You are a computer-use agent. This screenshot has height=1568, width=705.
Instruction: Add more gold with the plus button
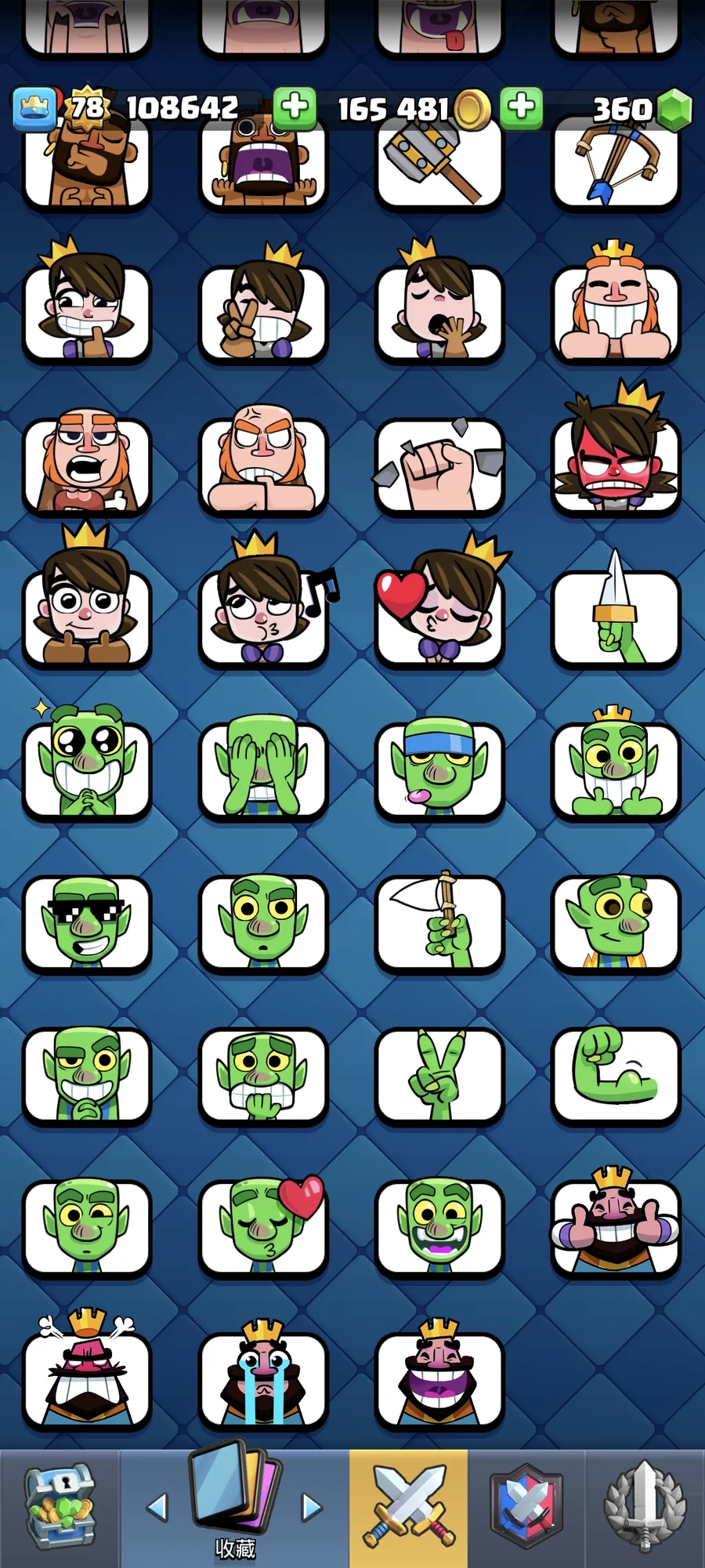[x=295, y=107]
